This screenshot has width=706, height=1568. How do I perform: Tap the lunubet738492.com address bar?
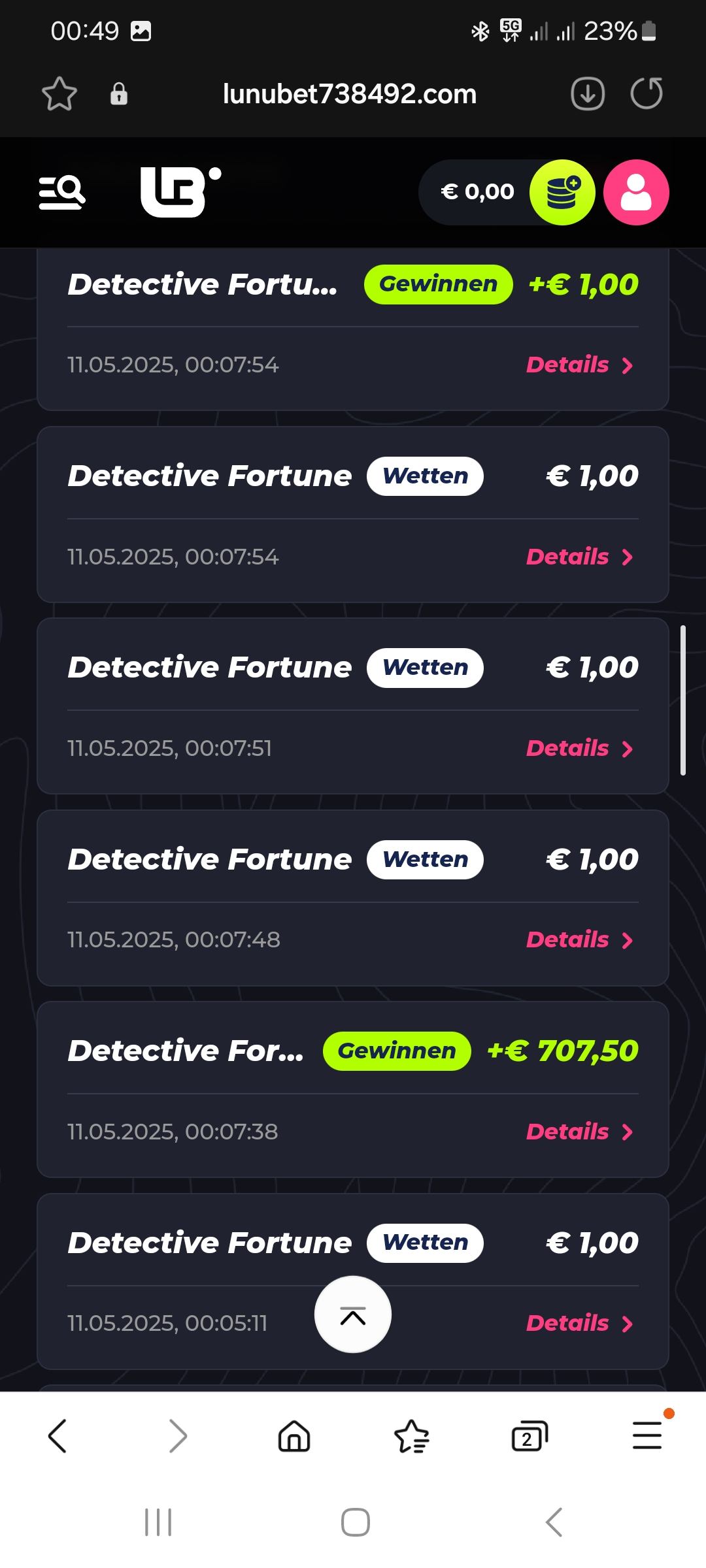coord(349,94)
